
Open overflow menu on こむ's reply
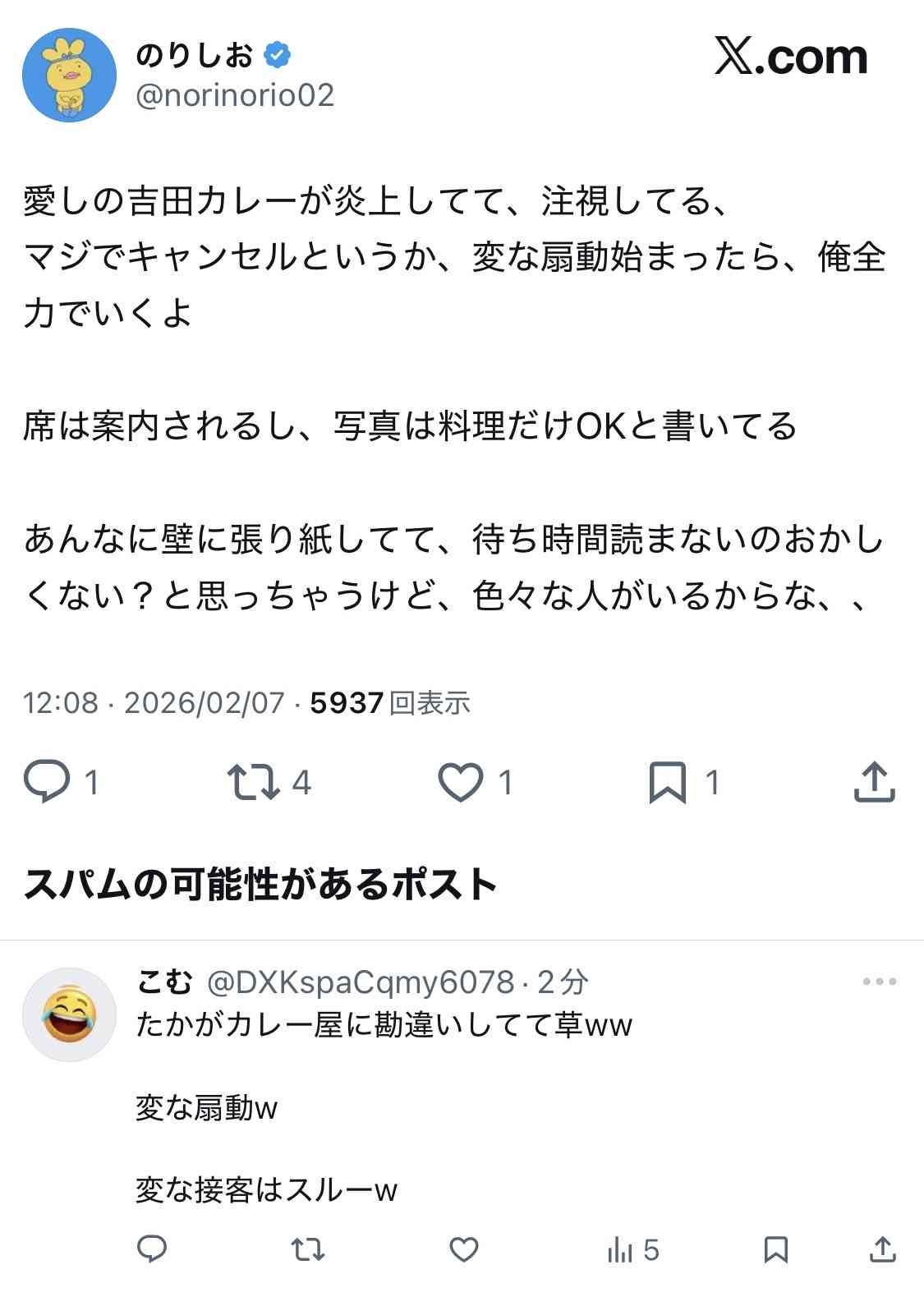(x=879, y=982)
